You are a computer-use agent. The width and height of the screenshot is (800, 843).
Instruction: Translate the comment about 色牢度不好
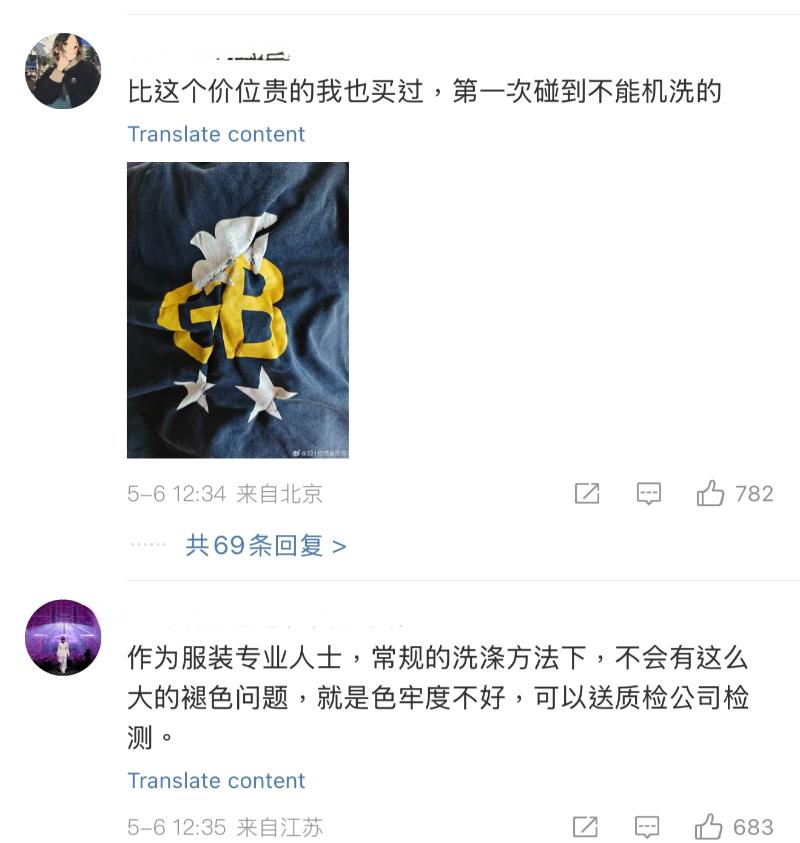click(x=216, y=780)
